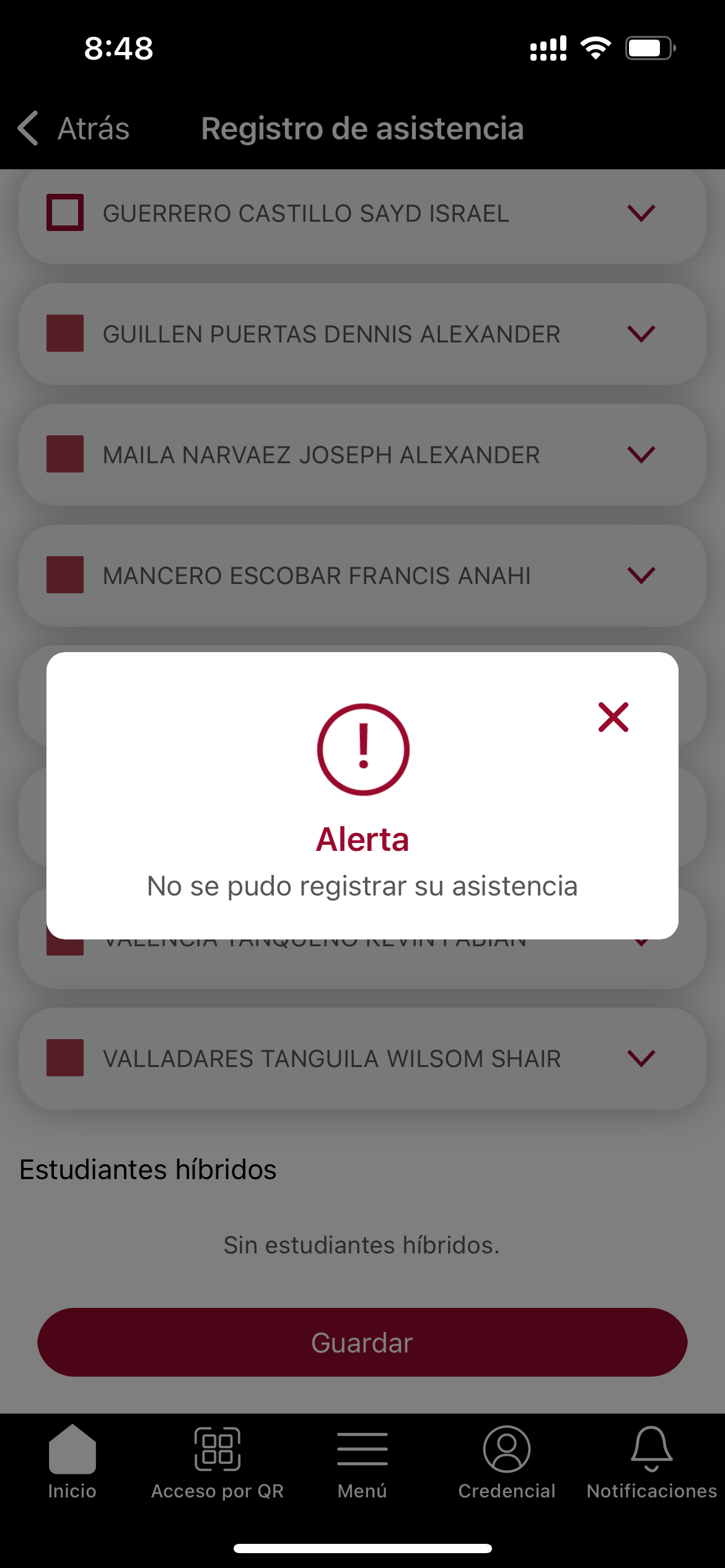Expand GUILLEN PUERTAS DENNIS ALEXANDER row chevron
The image size is (725, 1568).
tap(641, 334)
